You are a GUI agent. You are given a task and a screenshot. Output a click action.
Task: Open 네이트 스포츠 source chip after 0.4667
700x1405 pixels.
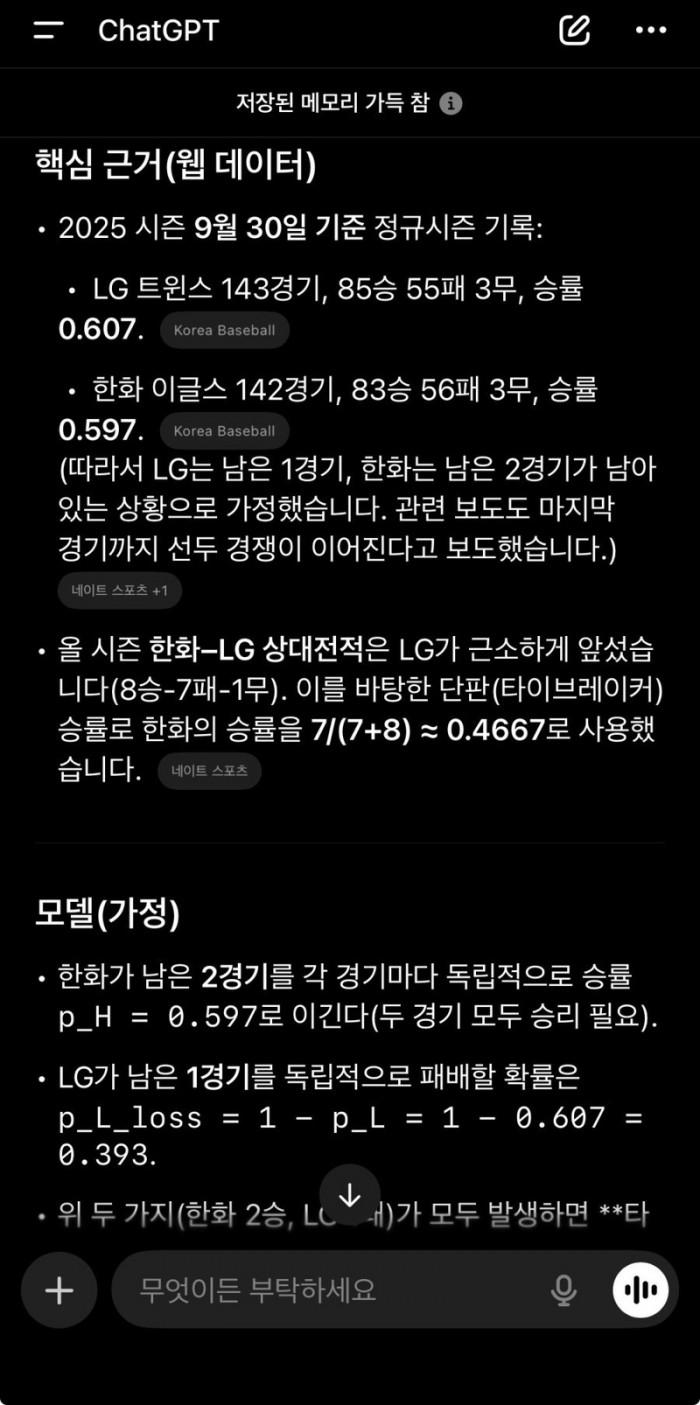point(209,771)
